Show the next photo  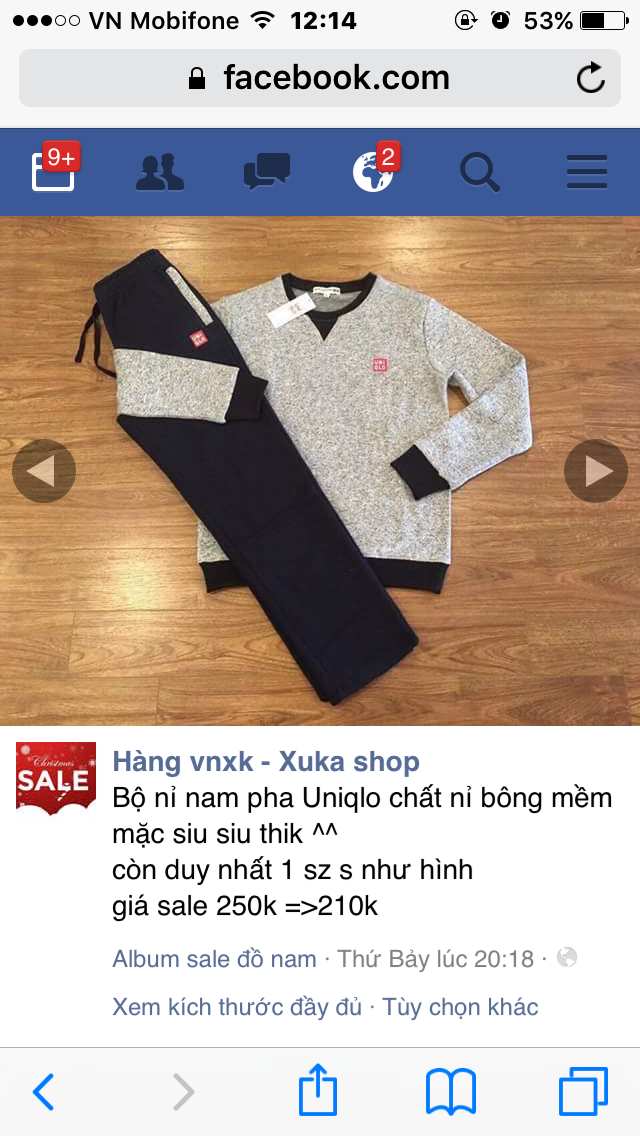[596, 470]
